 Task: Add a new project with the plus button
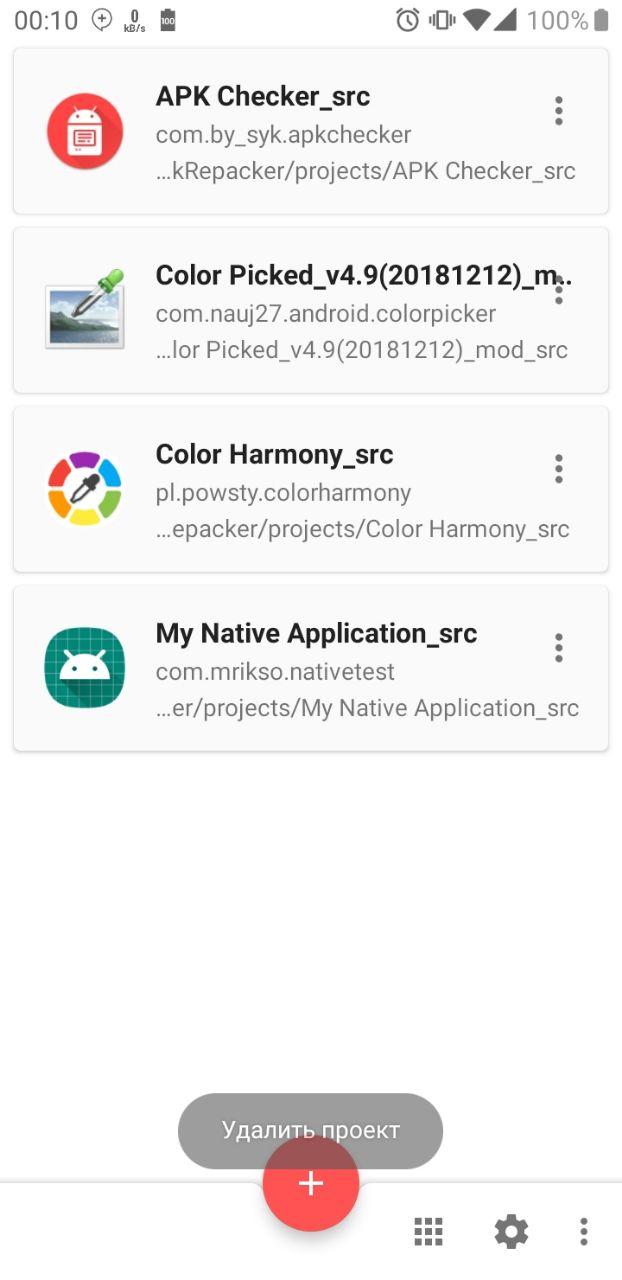[311, 1184]
